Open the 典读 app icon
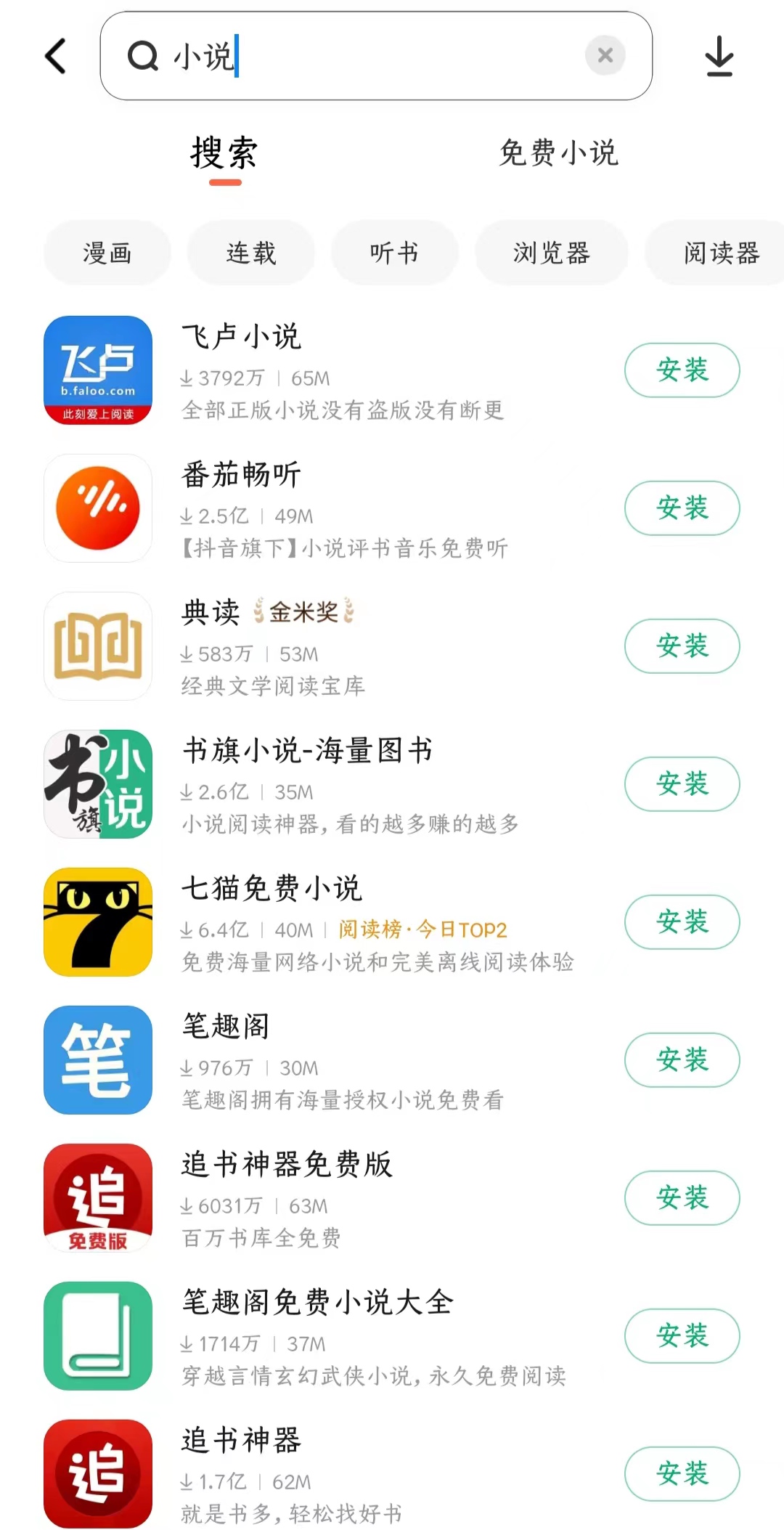 97,646
